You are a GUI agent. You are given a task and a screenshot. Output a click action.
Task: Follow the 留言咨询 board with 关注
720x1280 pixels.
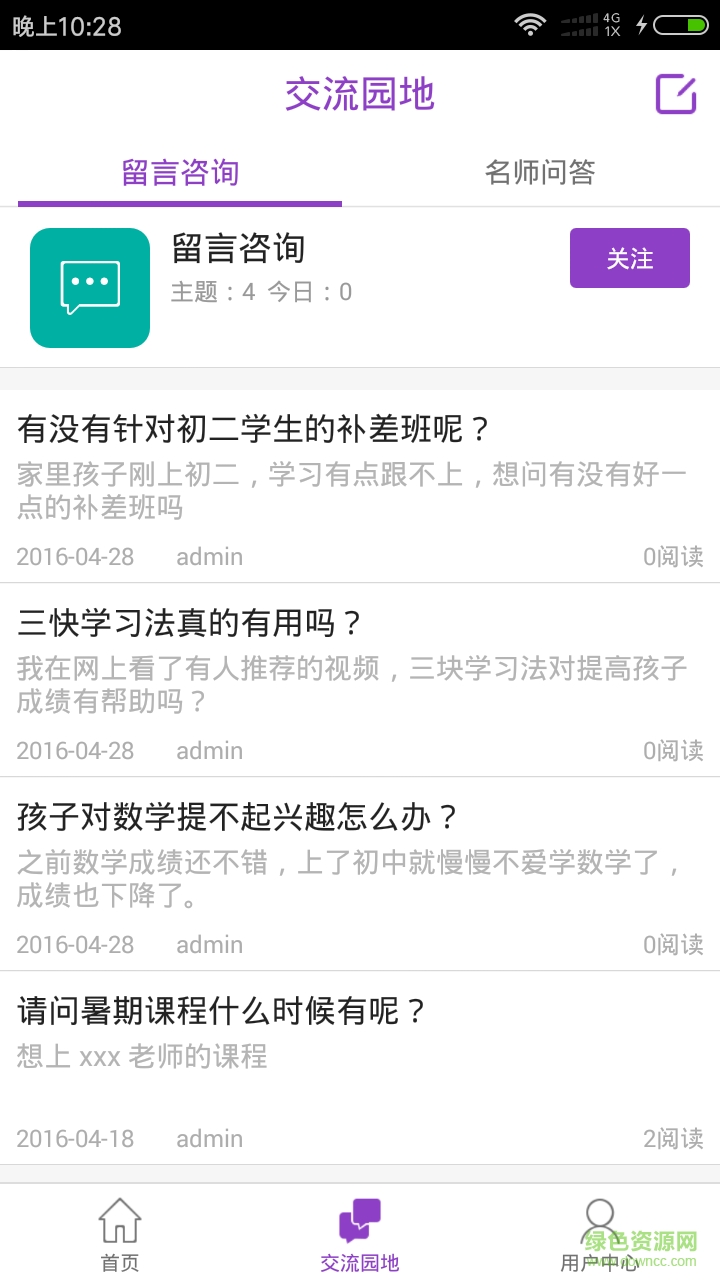coord(629,258)
